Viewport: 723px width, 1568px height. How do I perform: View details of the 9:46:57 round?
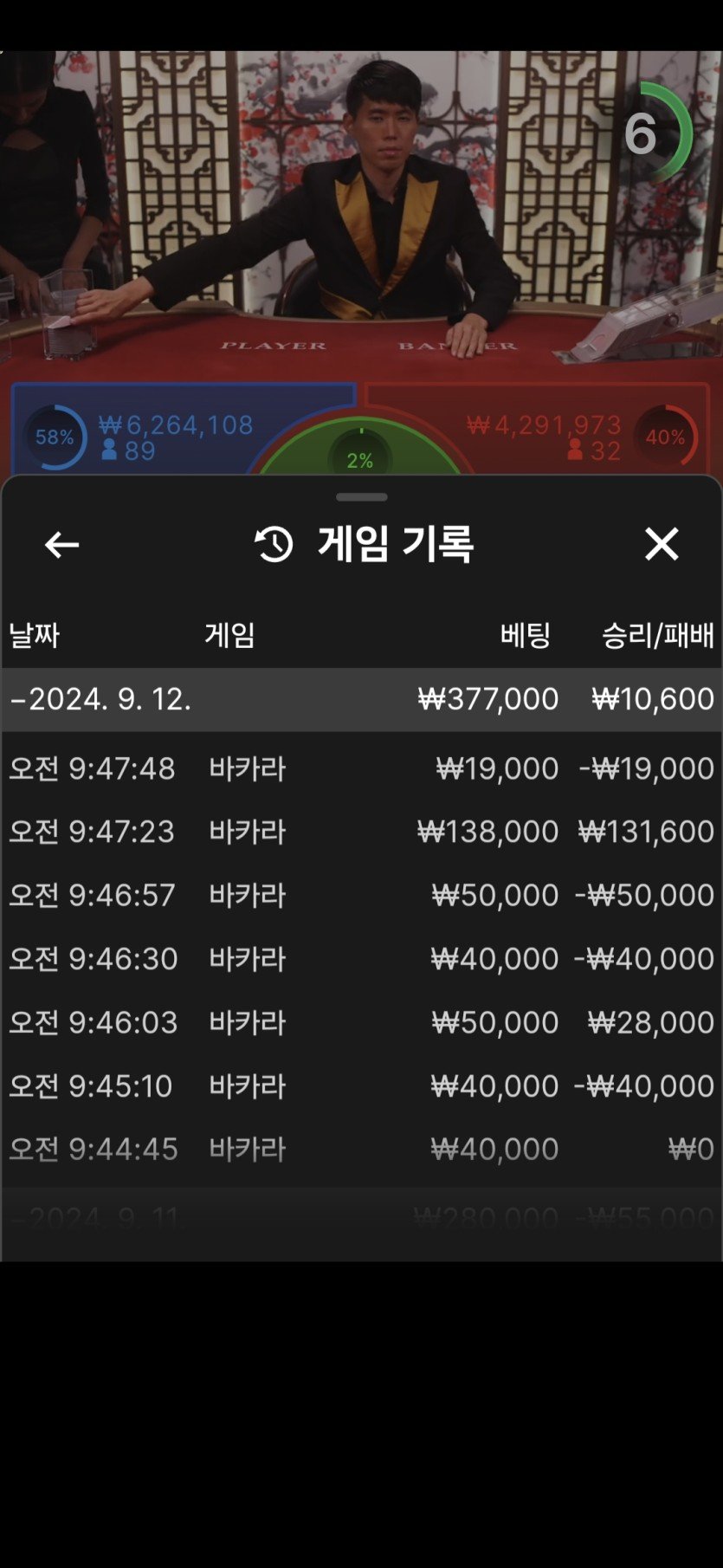(x=361, y=895)
